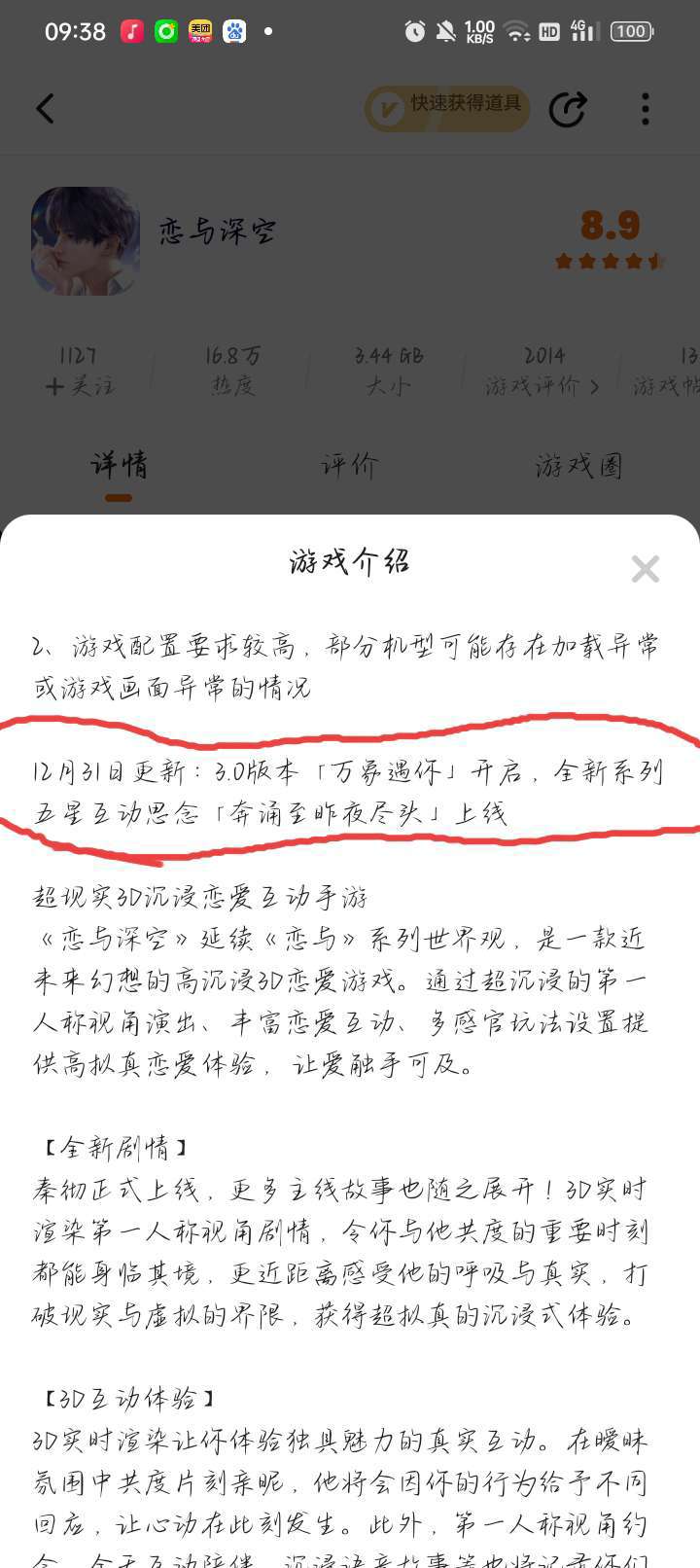Share this game page
This screenshot has height=1568, width=700.
(568, 109)
